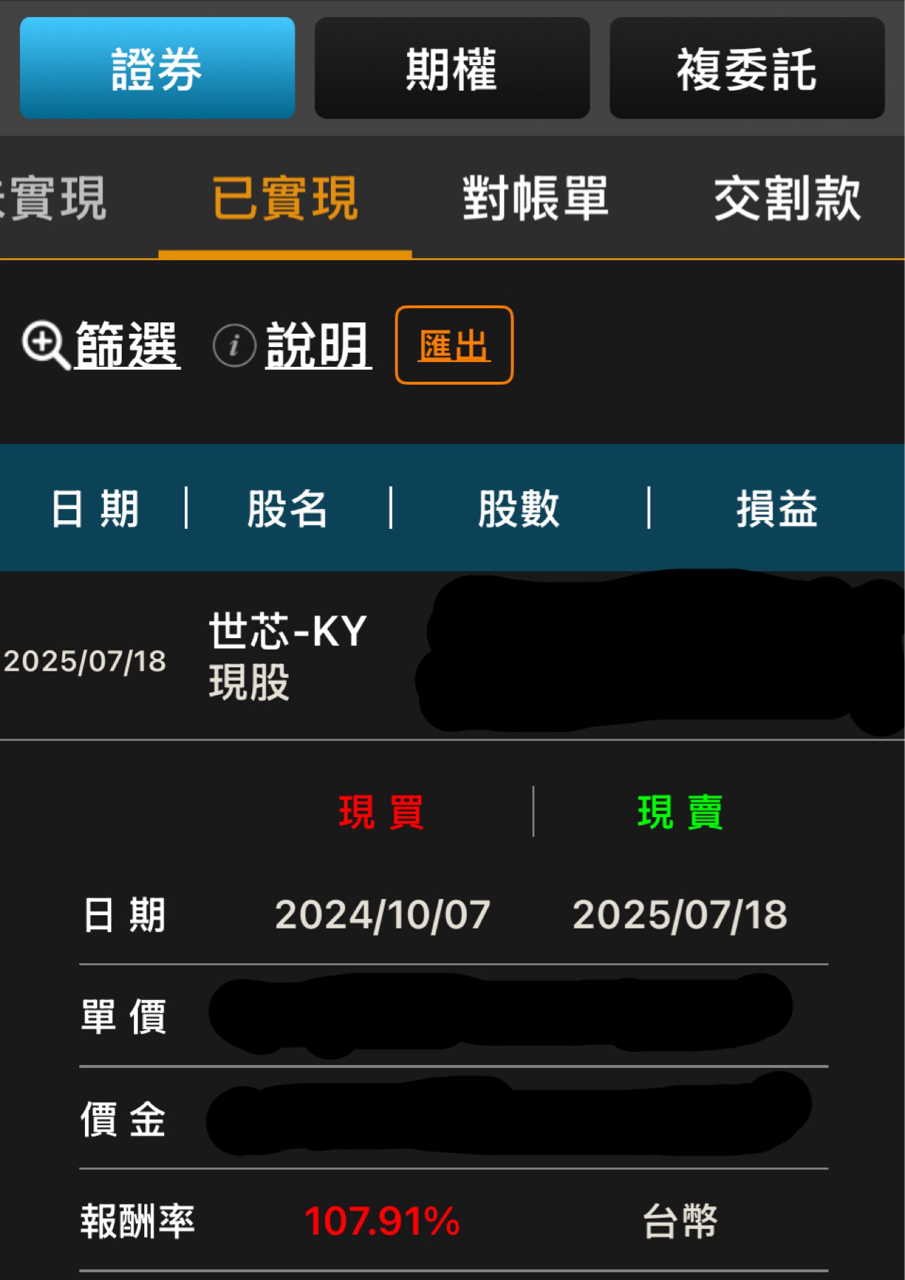
Task: Go to the 對帳單 tab
Action: [x=535, y=198]
